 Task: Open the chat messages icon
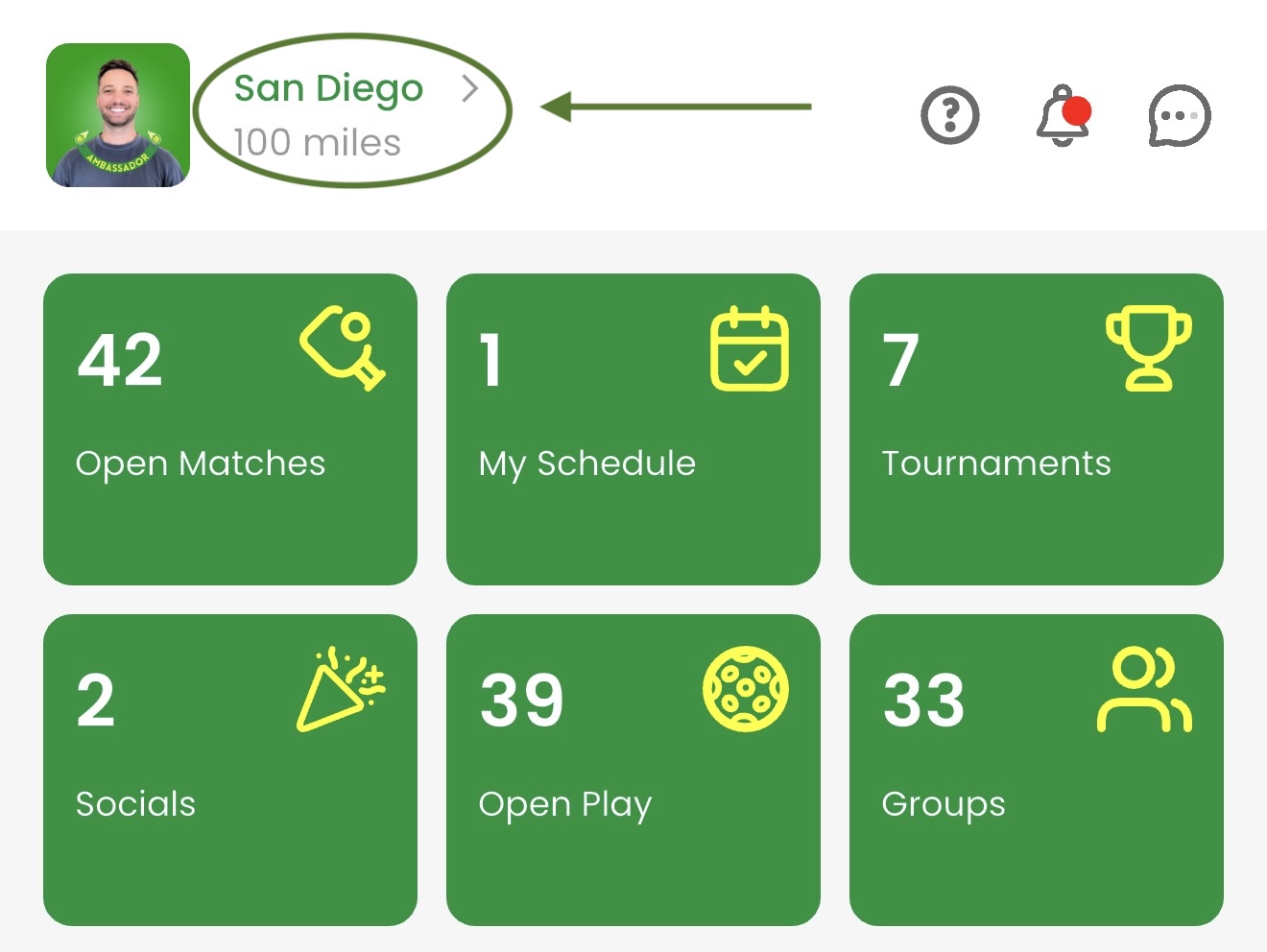pyautogui.click(x=1179, y=116)
